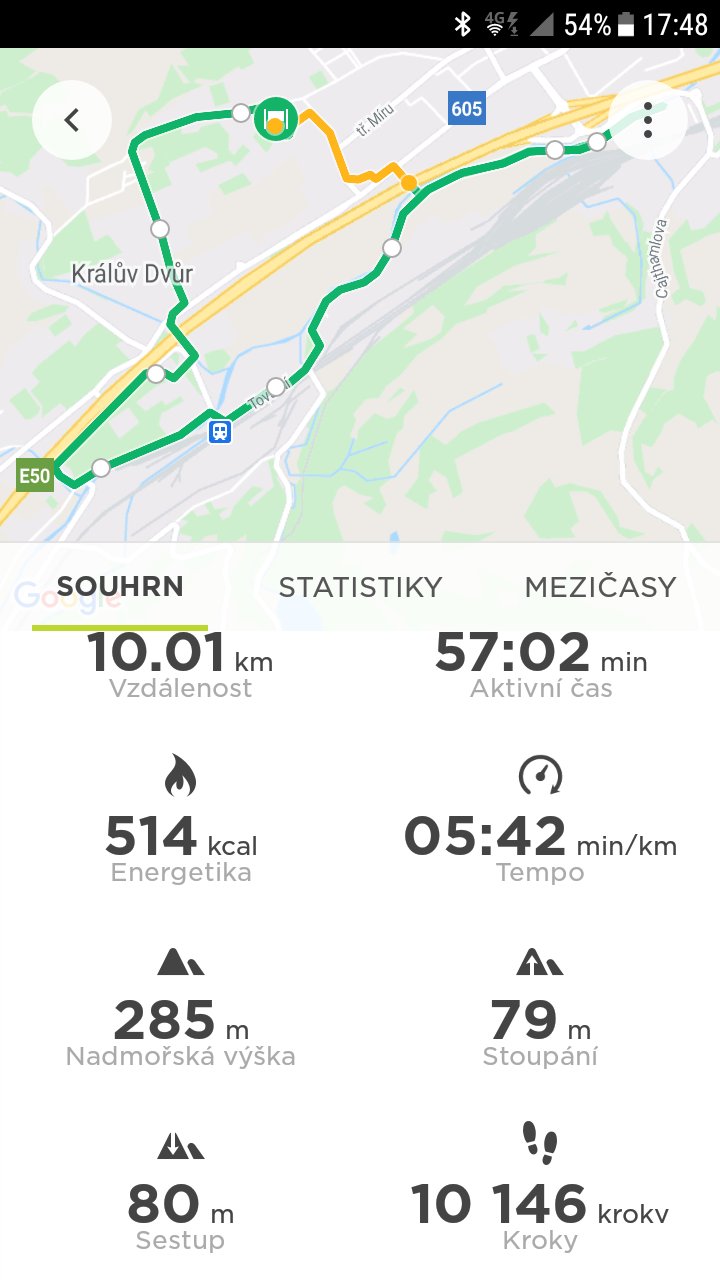Tap the green finish marker on map
Image resolution: width=720 pixels, height=1280 pixels.
point(275,119)
